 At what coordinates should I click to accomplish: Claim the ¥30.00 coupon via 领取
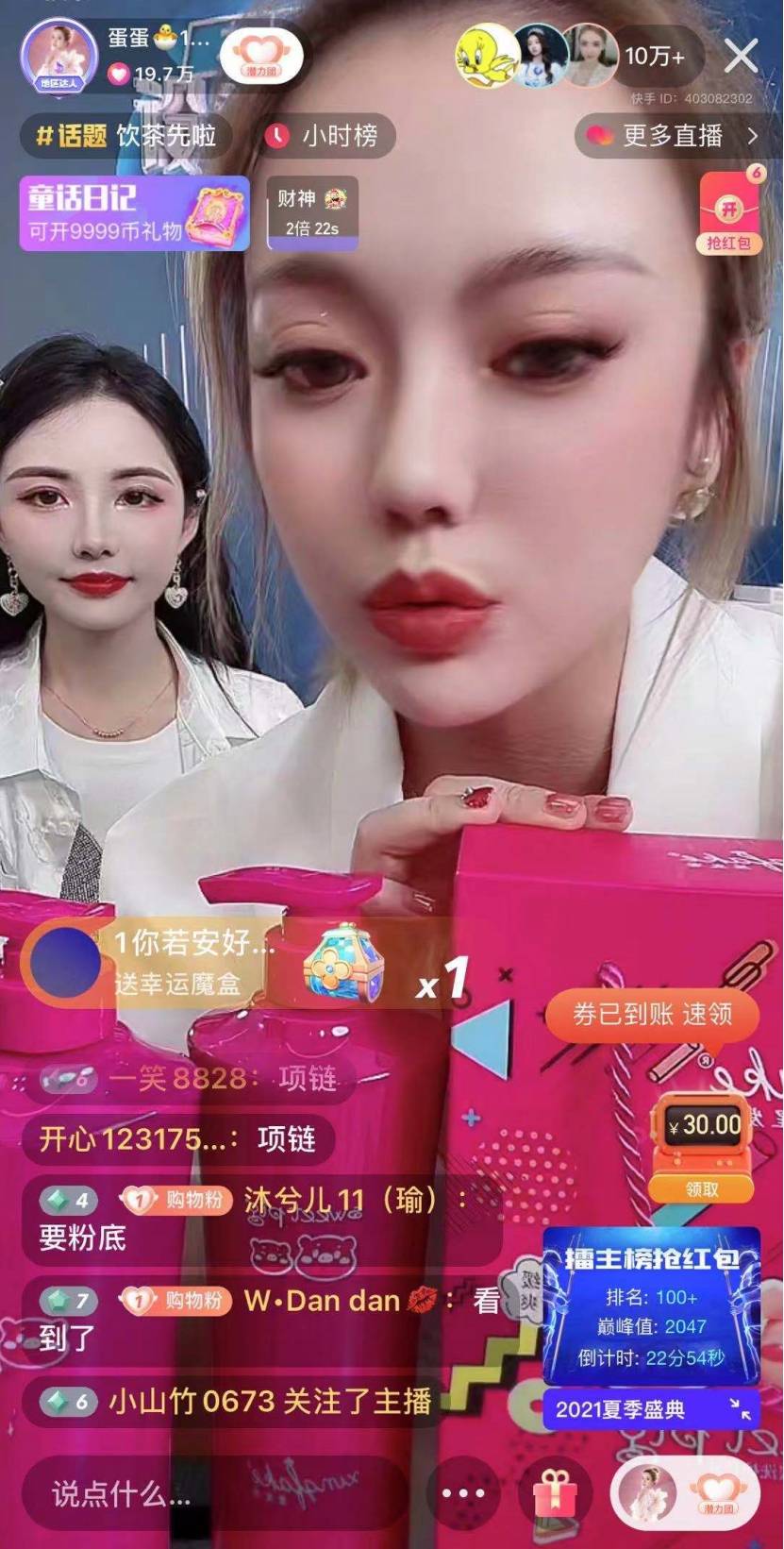tap(703, 1188)
